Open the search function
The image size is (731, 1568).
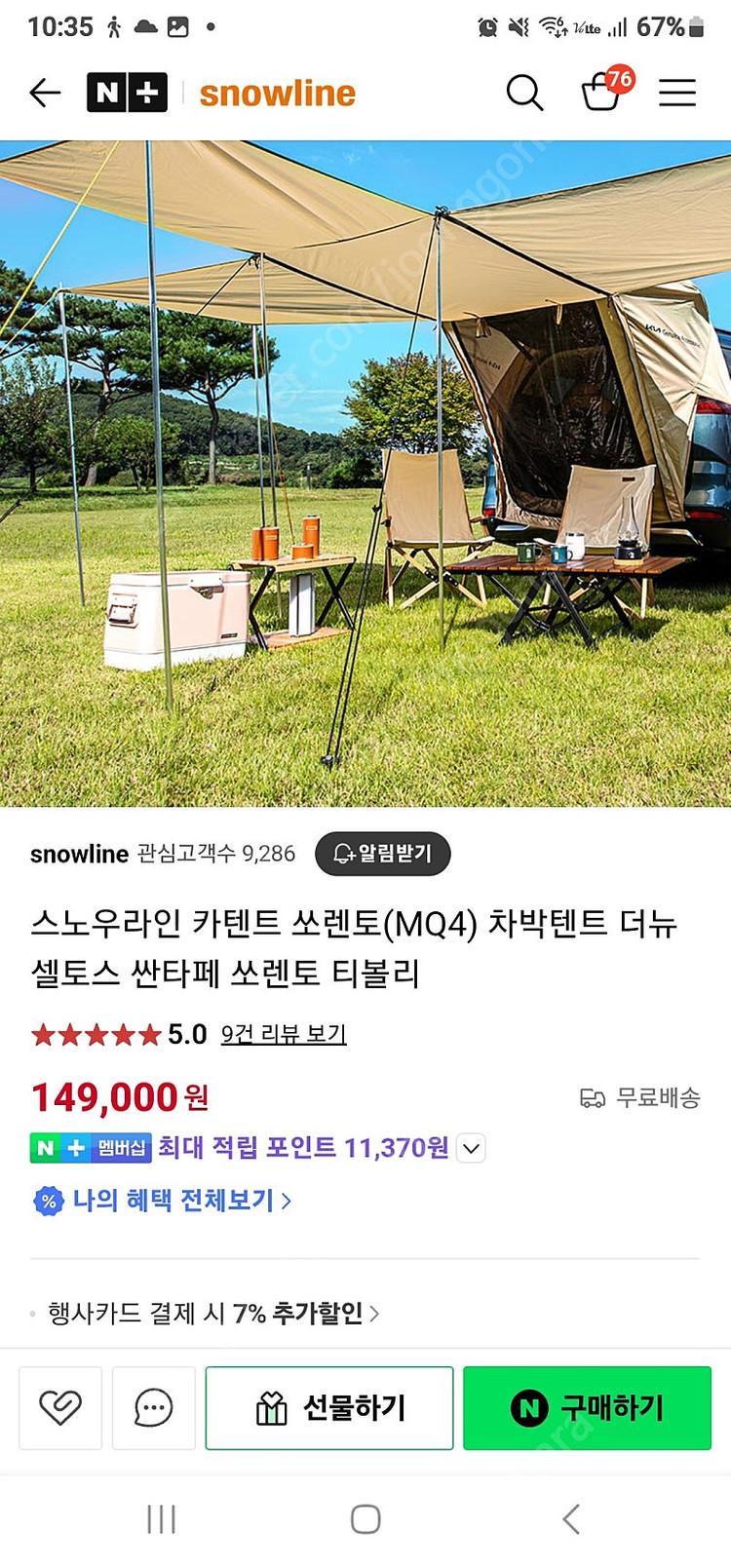click(525, 93)
